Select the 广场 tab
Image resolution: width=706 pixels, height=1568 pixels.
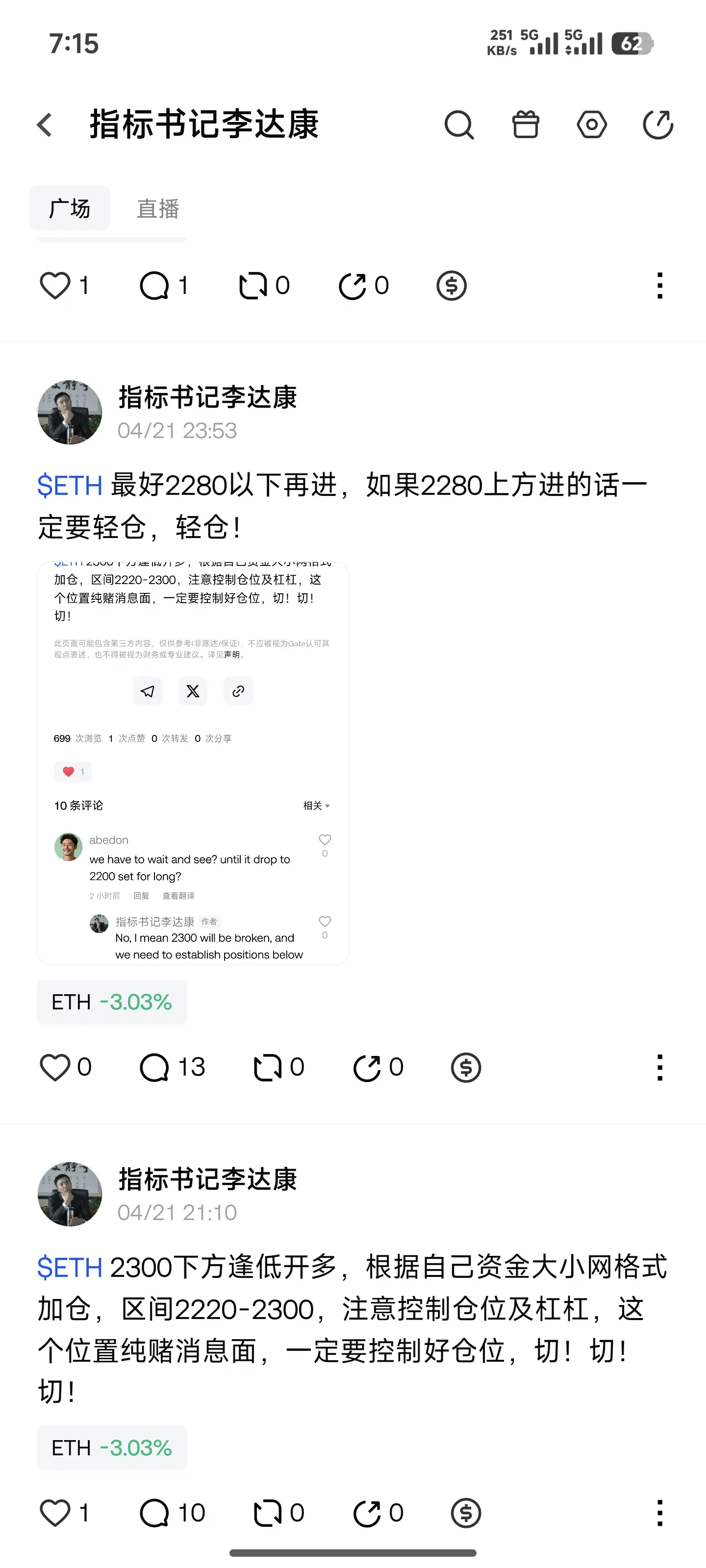(x=70, y=208)
